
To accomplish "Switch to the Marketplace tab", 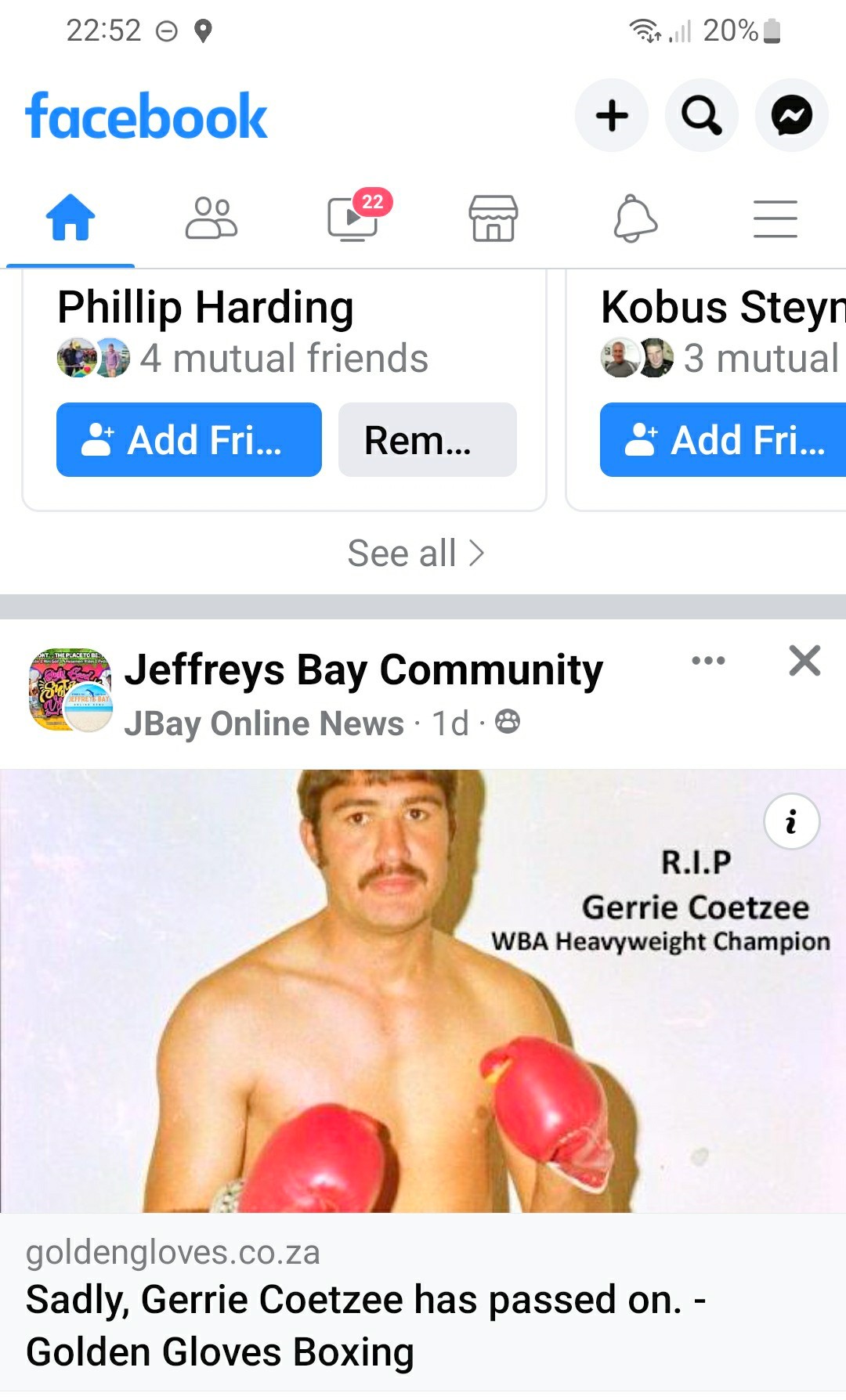I will click(493, 218).
